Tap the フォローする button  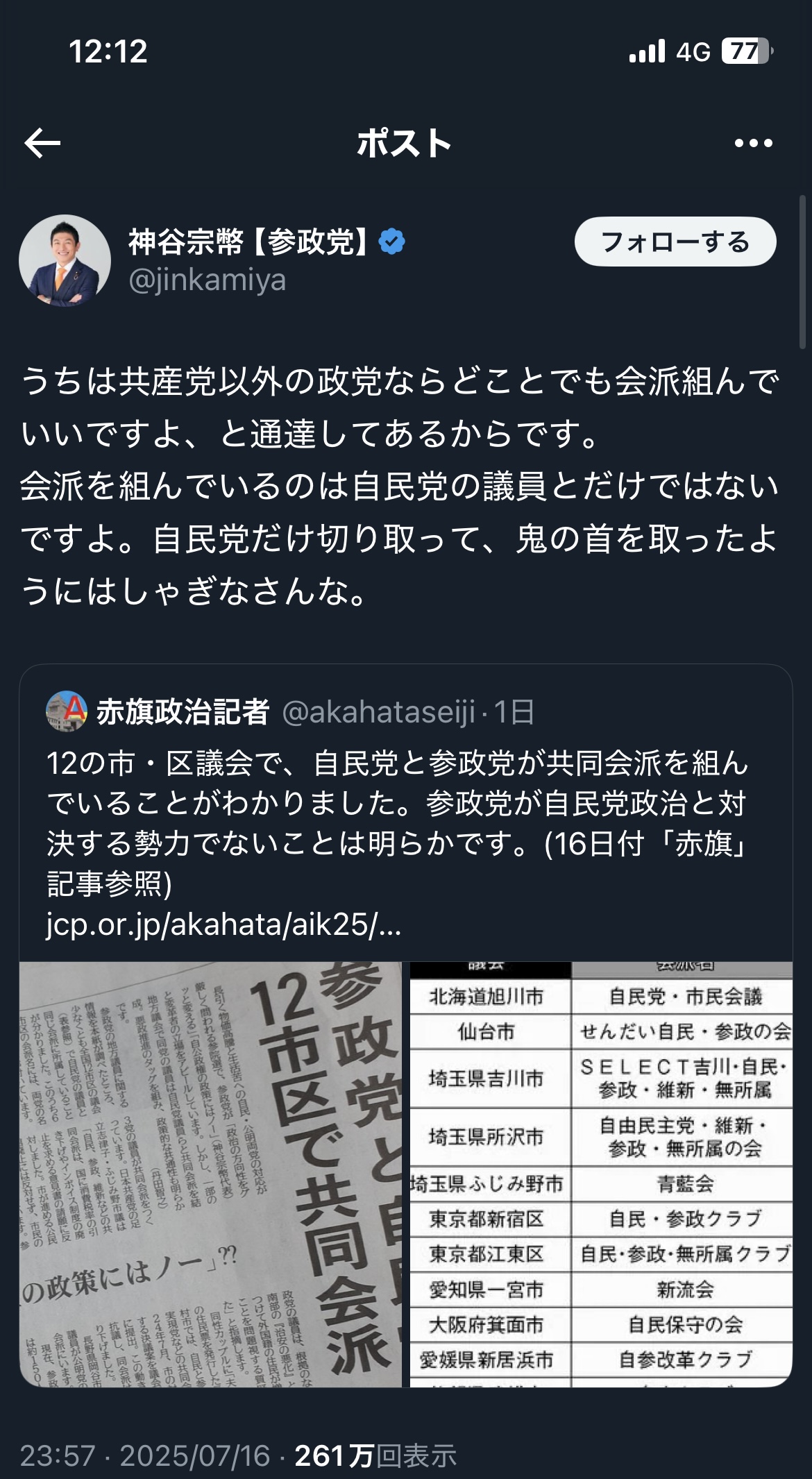point(675,242)
